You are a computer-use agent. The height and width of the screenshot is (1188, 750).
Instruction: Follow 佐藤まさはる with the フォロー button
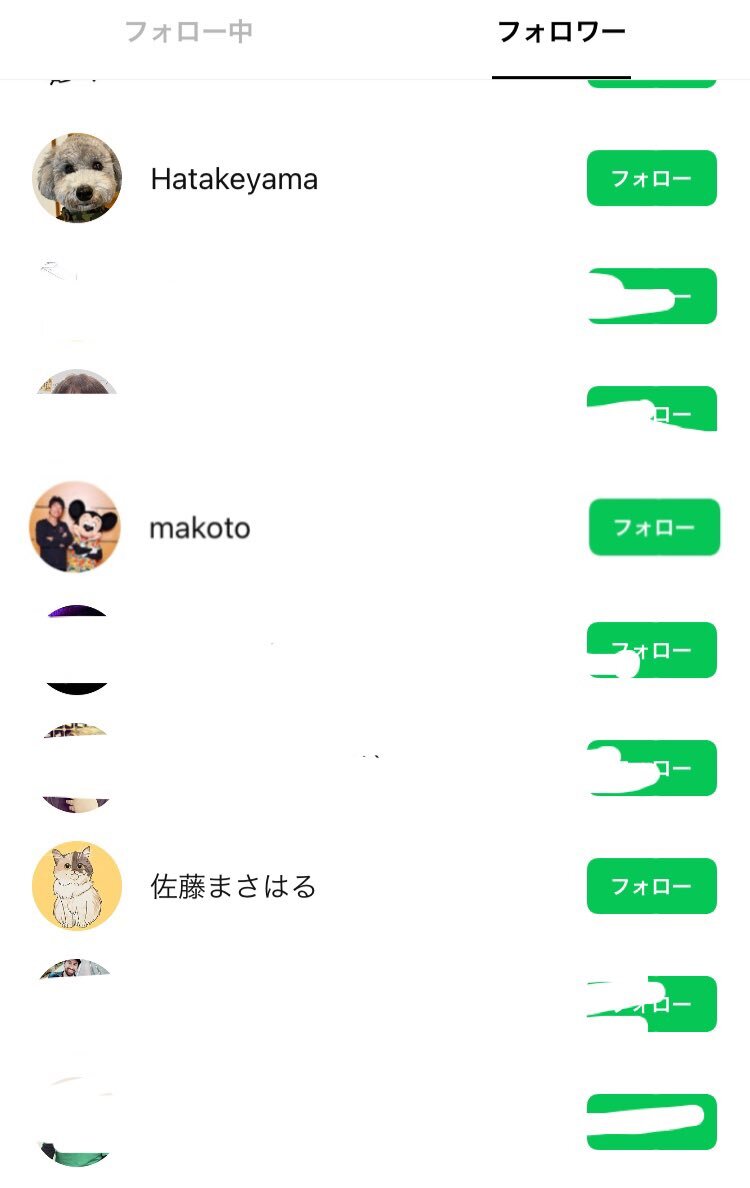(651, 886)
